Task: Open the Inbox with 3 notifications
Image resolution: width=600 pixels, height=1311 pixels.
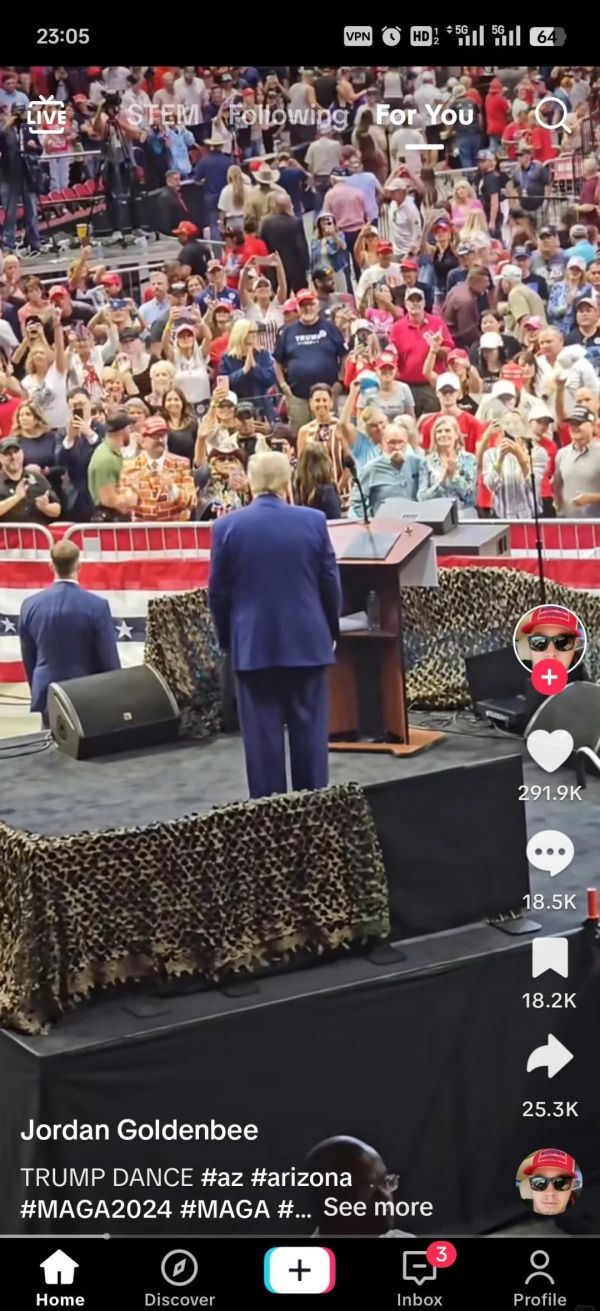Action: pos(420,1278)
